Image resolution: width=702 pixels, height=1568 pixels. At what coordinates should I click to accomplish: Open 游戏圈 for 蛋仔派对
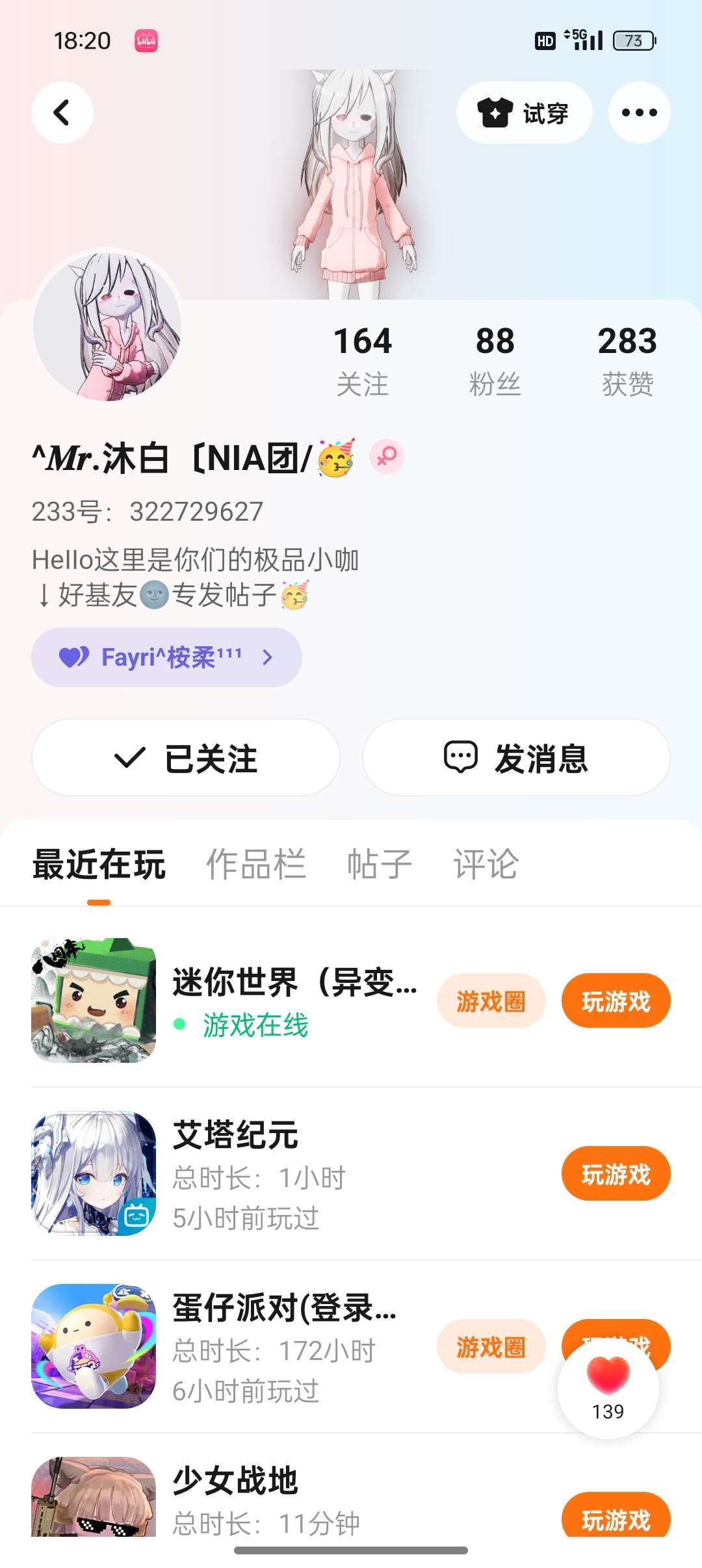(491, 1347)
